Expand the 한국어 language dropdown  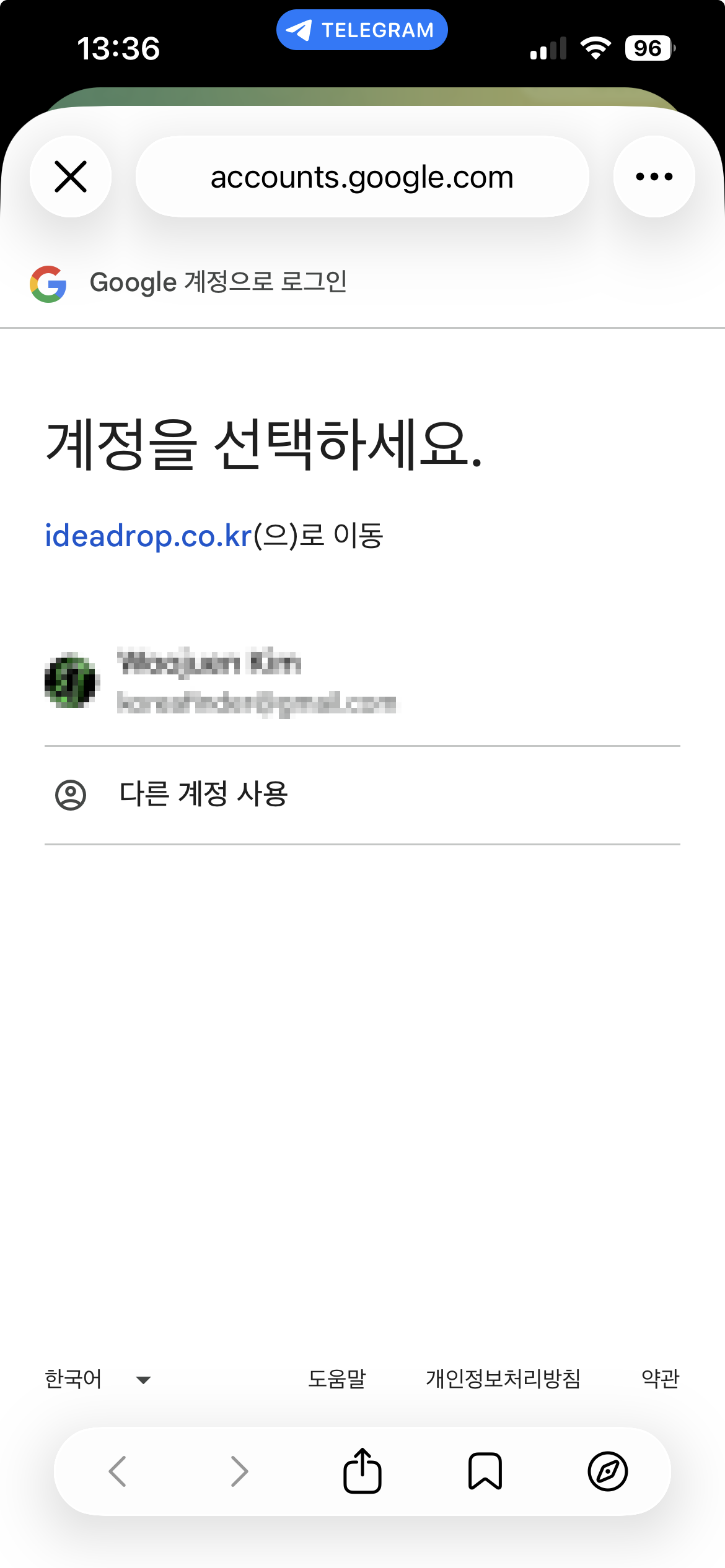[98, 1379]
